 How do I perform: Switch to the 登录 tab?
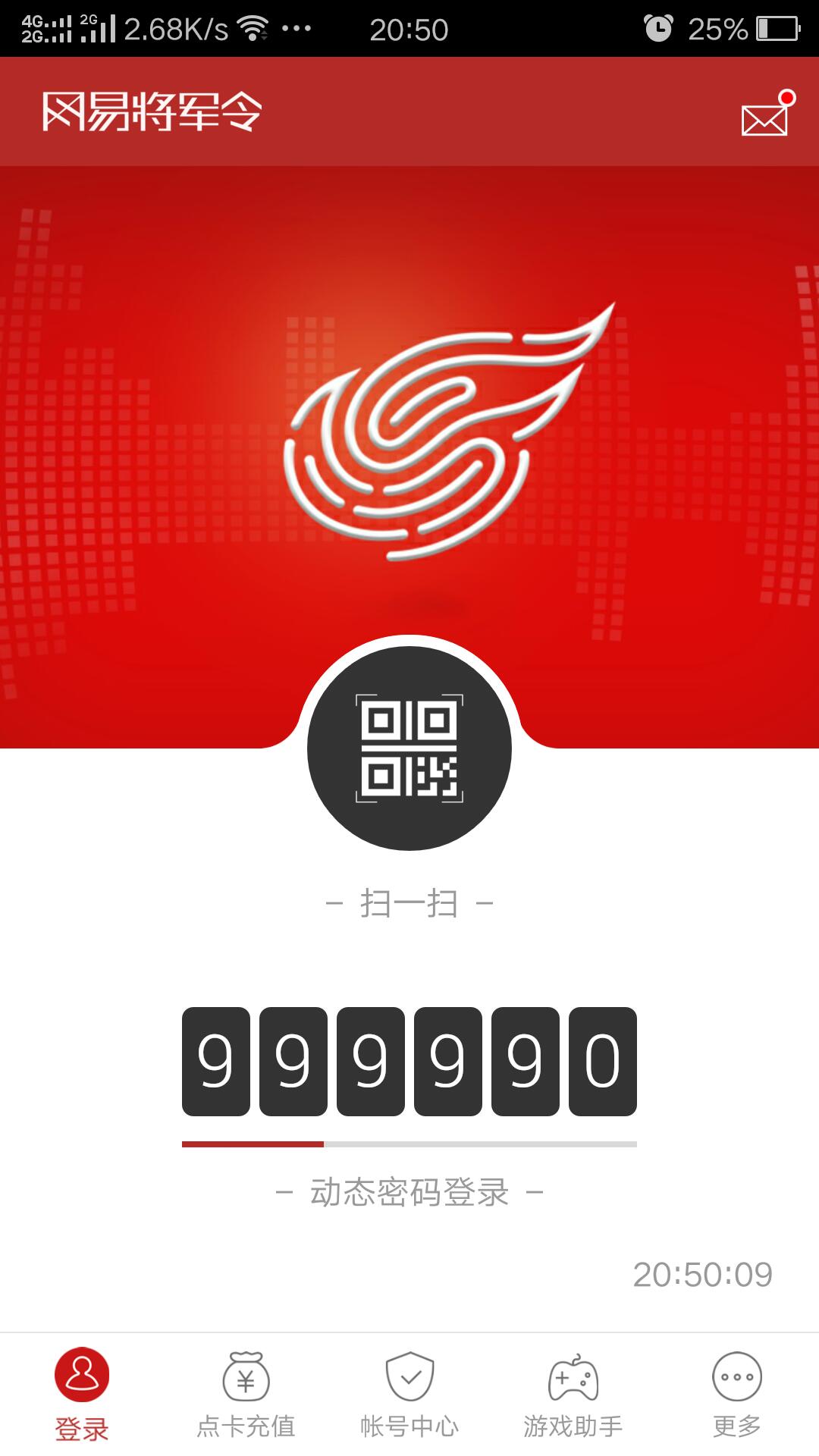(x=82, y=1394)
